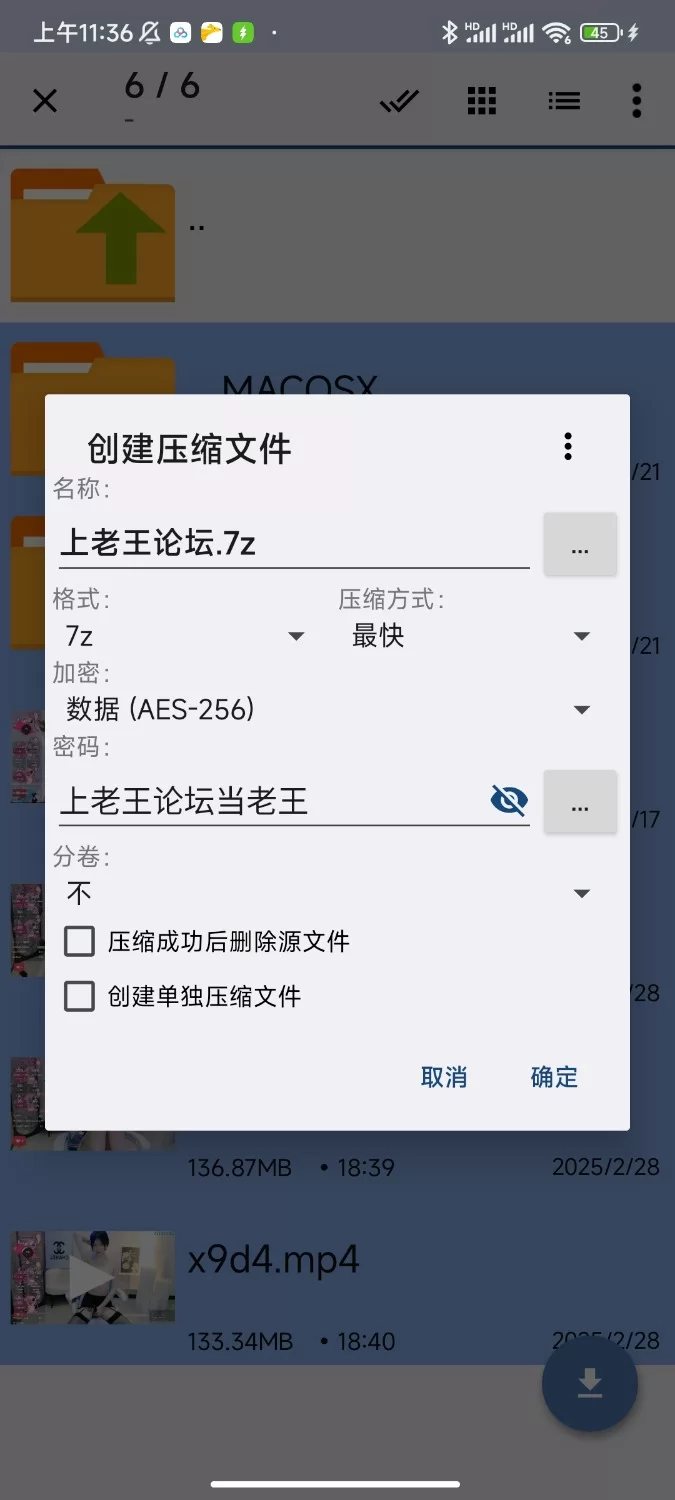Enable 创建单独压缩文件 checkbox
The width and height of the screenshot is (675, 1500).
pos(80,996)
